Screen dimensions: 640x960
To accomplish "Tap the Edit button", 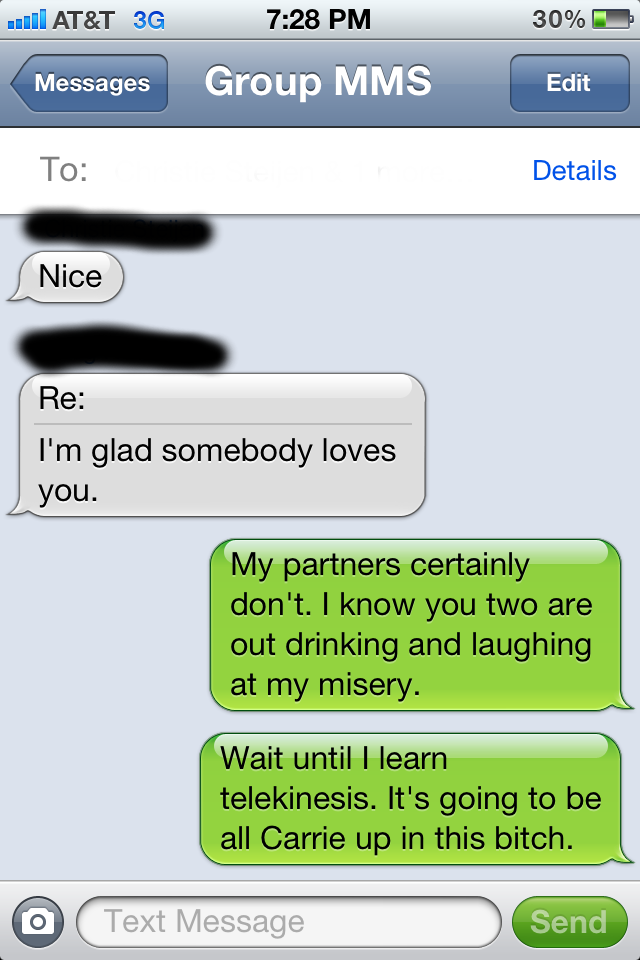I will [x=568, y=83].
